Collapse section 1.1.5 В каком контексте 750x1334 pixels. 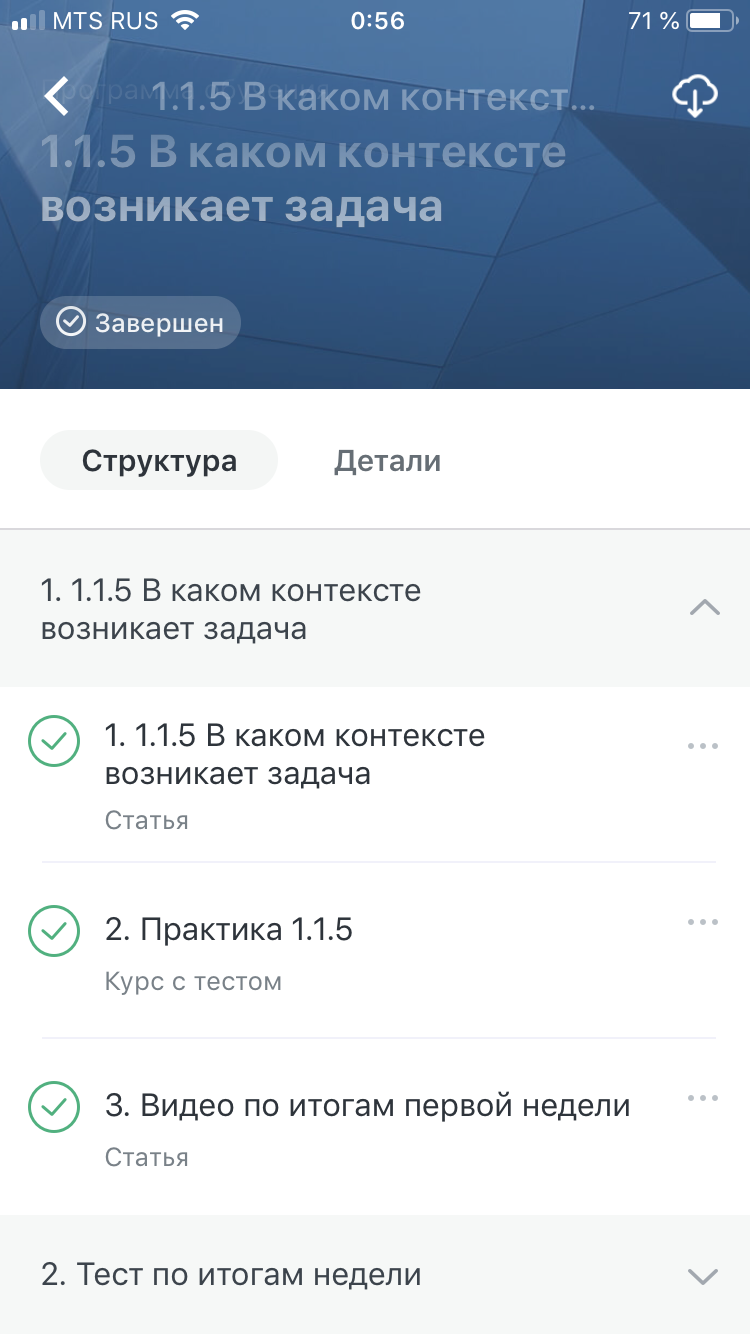tap(704, 608)
